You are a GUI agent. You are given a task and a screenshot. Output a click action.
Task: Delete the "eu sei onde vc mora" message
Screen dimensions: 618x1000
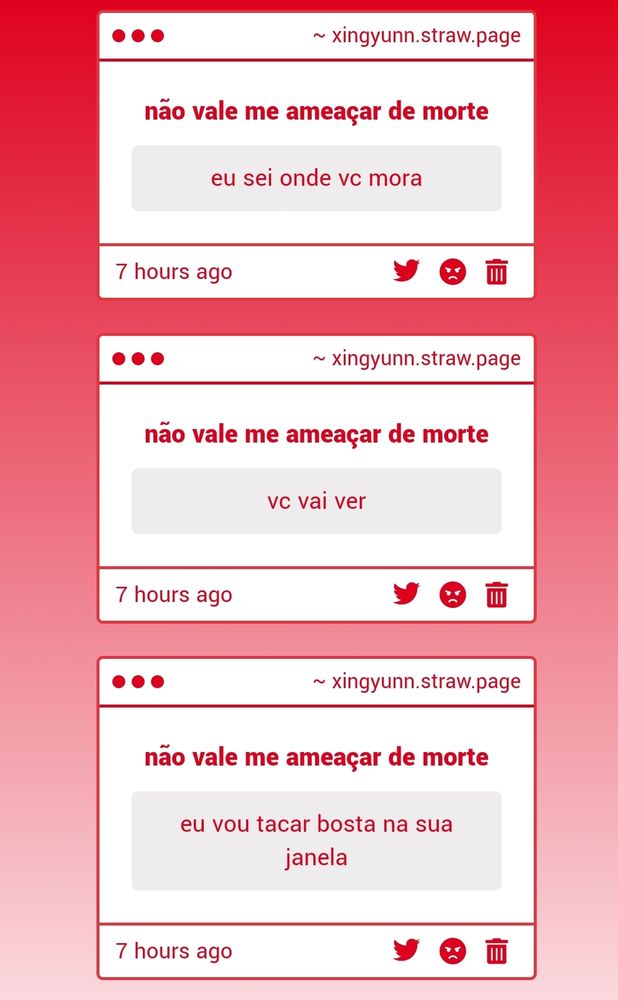[497, 272]
